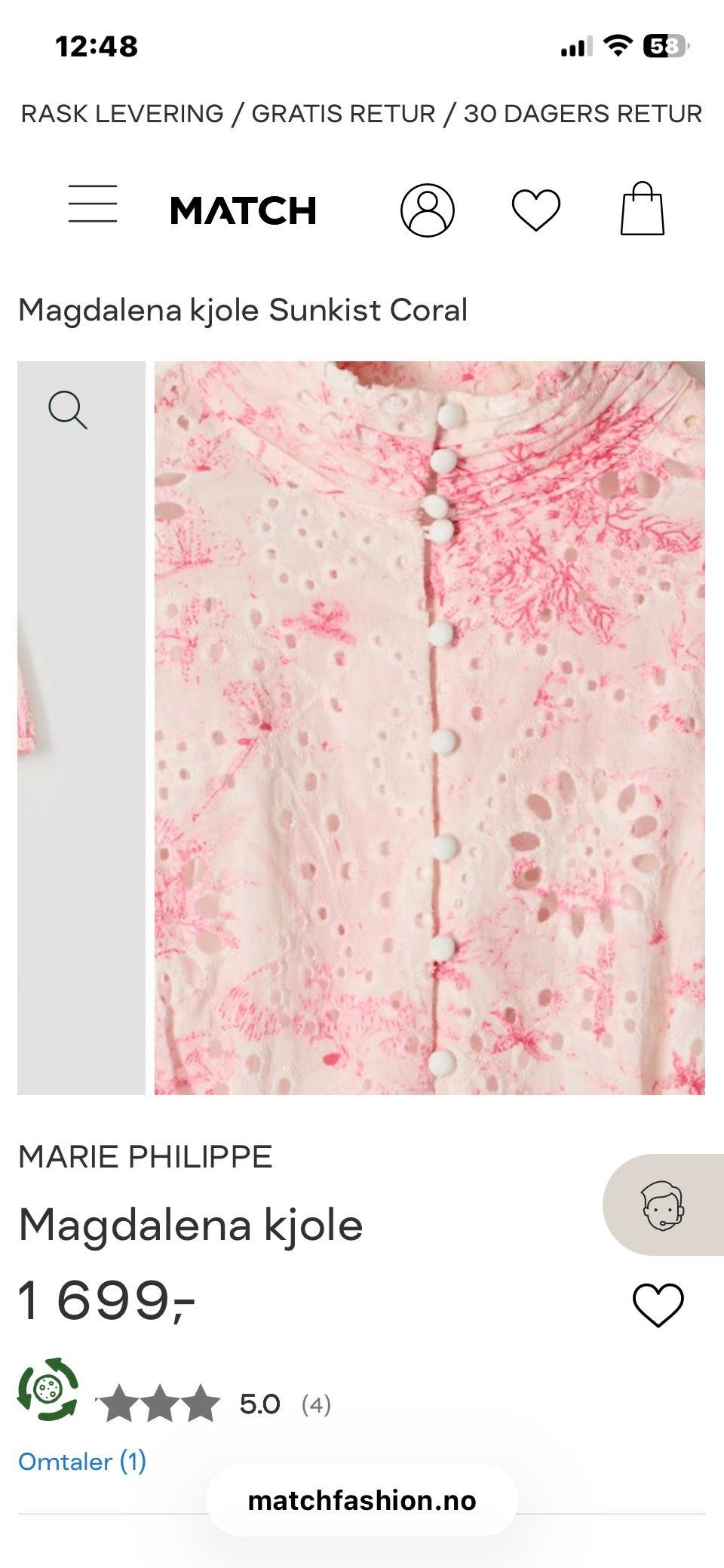View the 5.0 star rating details
Viewport: 724px width, 1568px height.
click(x=214, y=1404)
